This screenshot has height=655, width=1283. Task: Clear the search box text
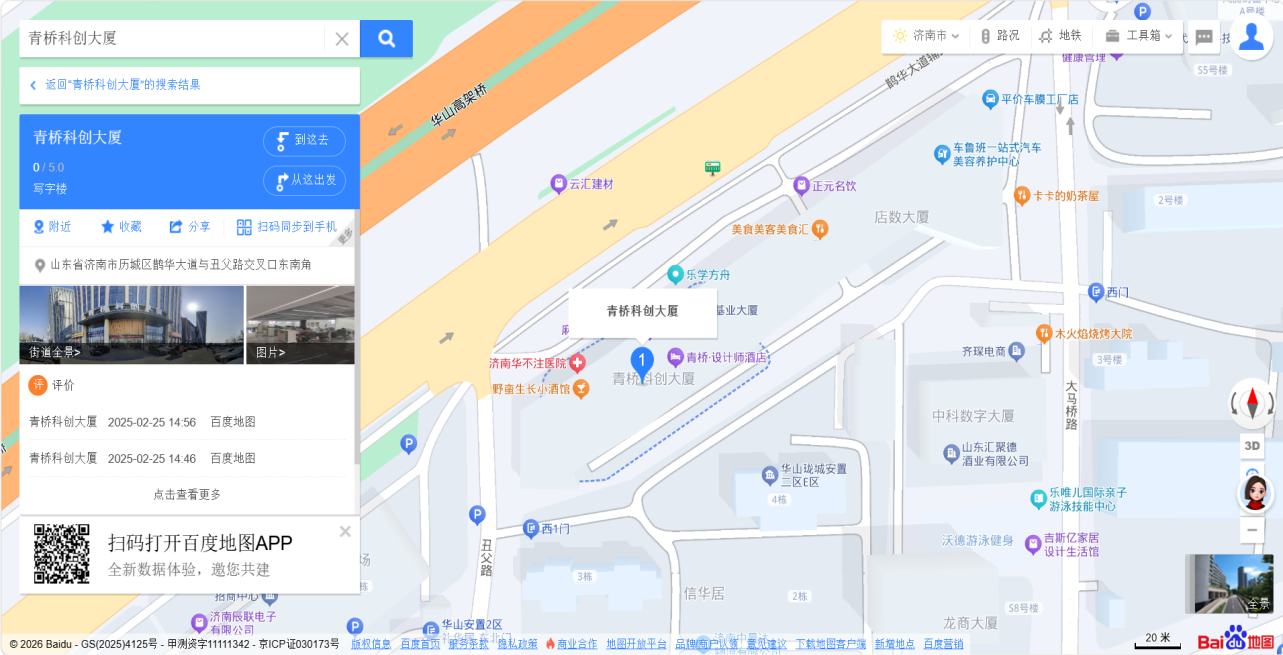point(342,39)
